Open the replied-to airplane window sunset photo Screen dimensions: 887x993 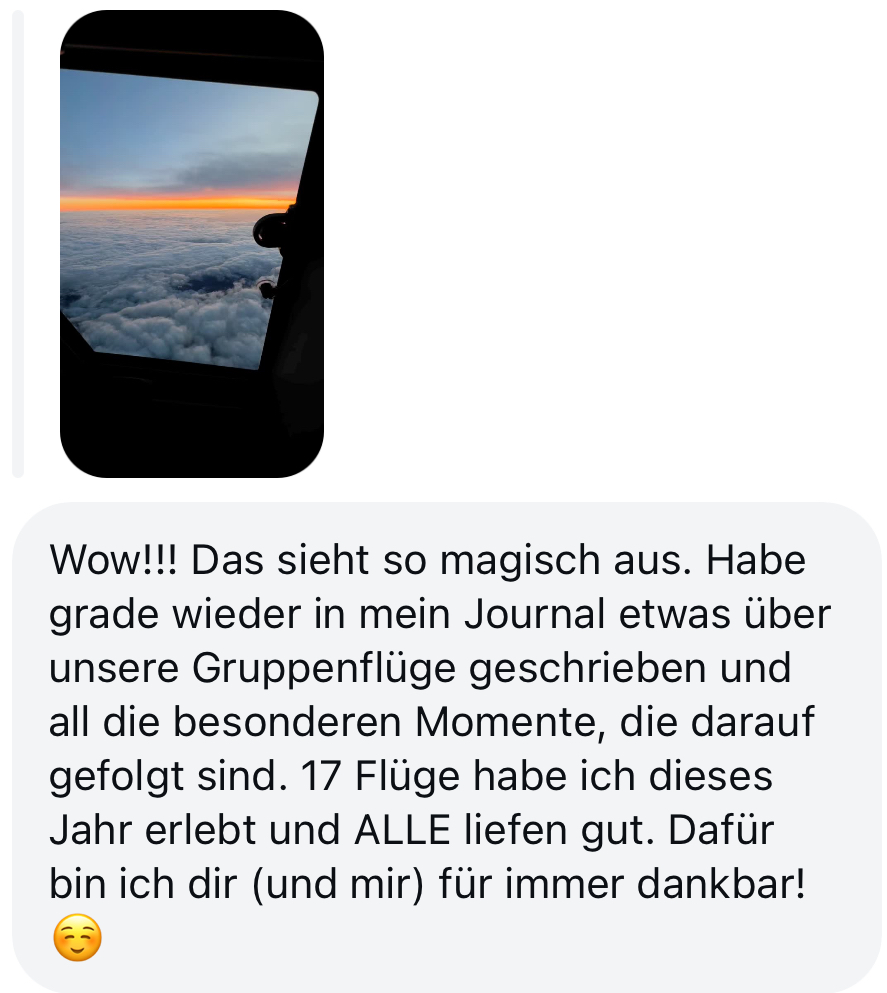coord(191,243)
